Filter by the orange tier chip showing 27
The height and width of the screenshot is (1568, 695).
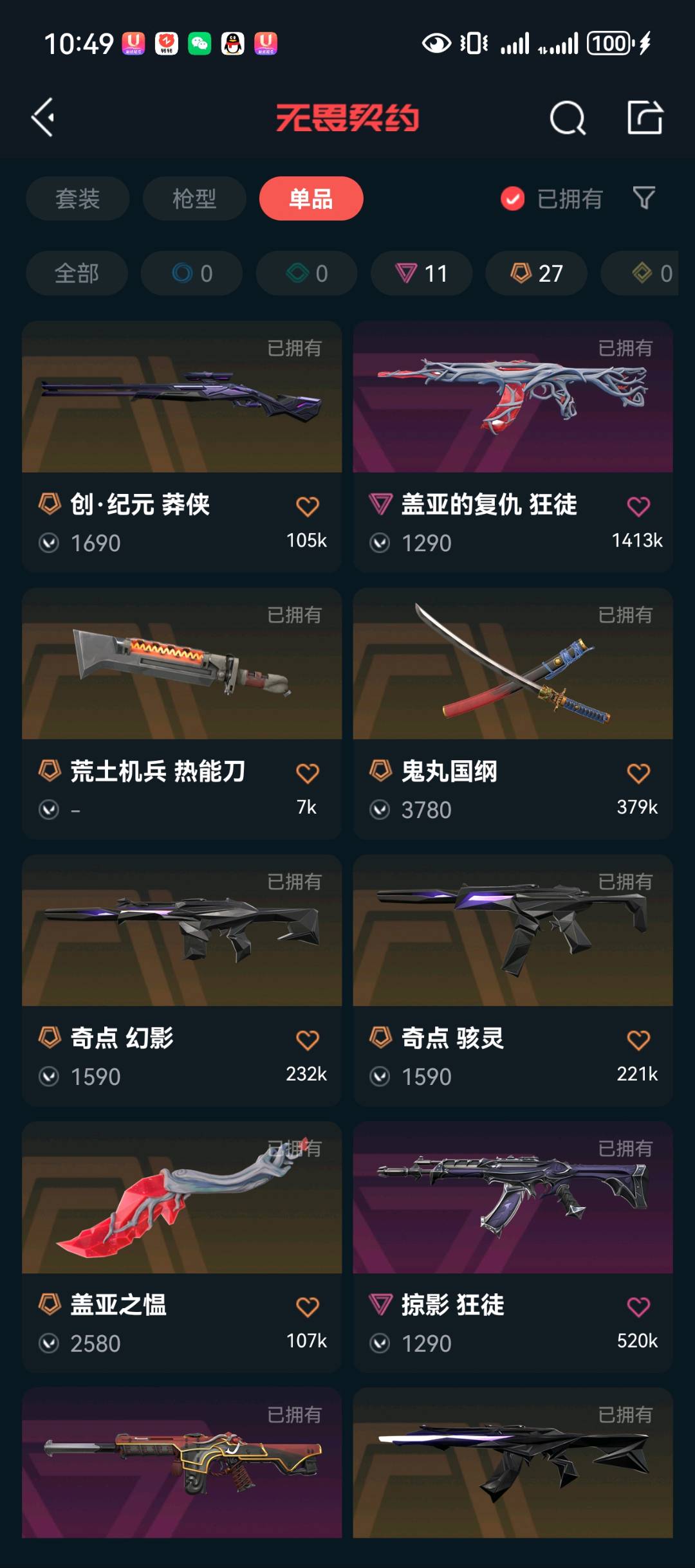coord(536,273)
